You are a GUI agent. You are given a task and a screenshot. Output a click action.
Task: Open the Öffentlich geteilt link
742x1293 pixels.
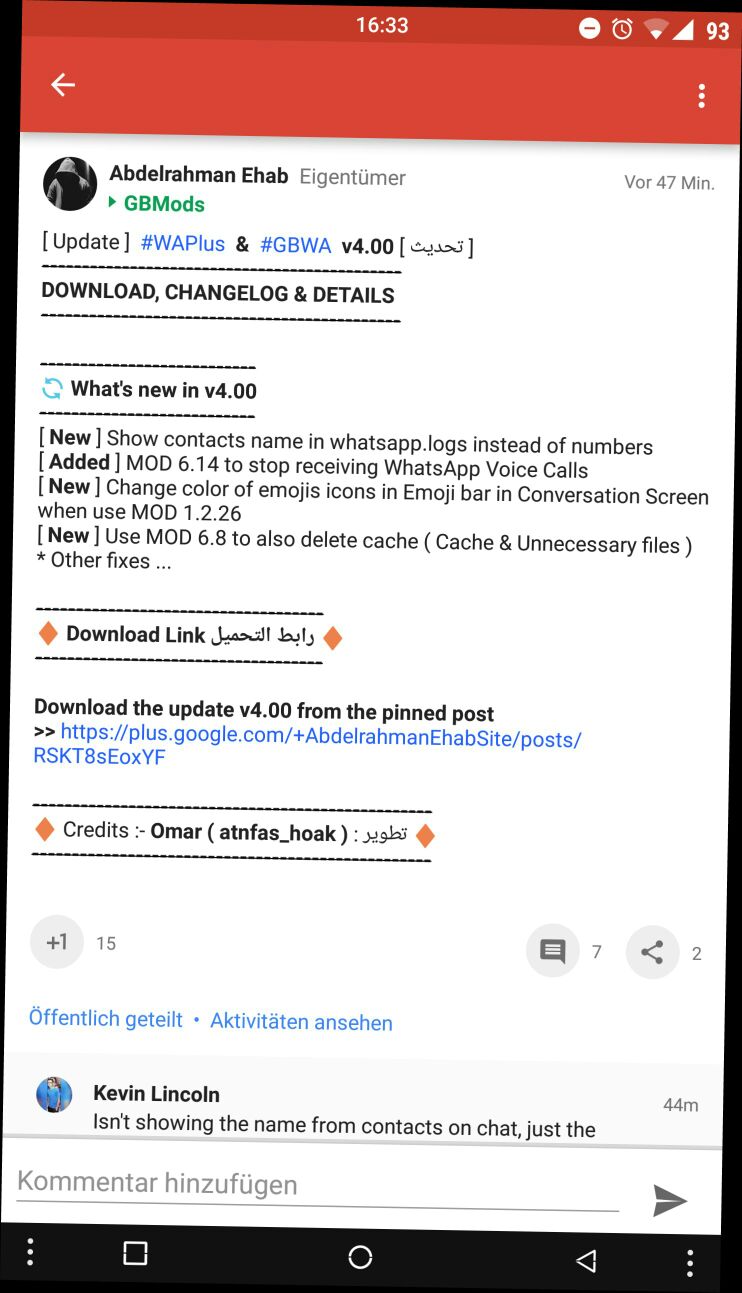pyautogui.click(x=106, y=1019)
